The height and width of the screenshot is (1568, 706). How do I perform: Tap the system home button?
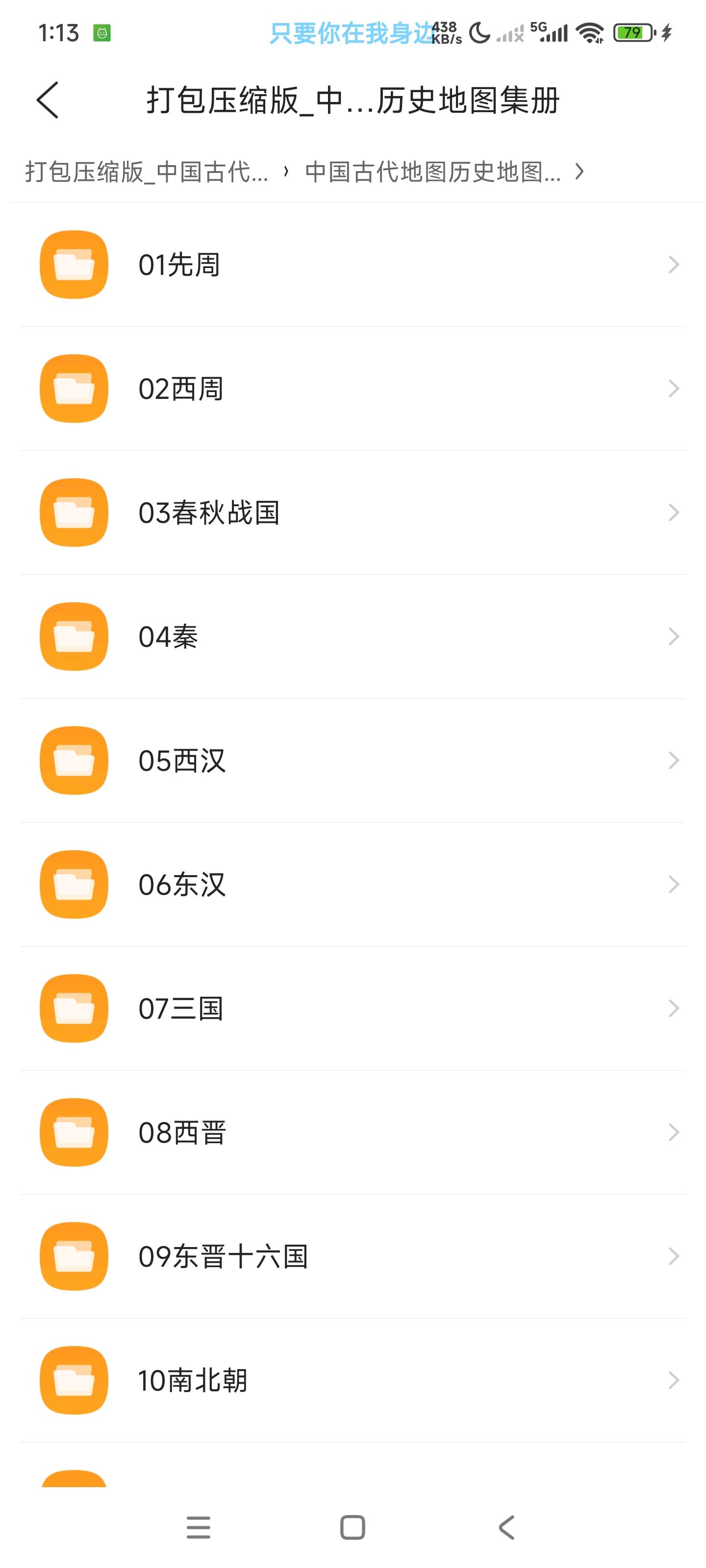point(353,1527)
